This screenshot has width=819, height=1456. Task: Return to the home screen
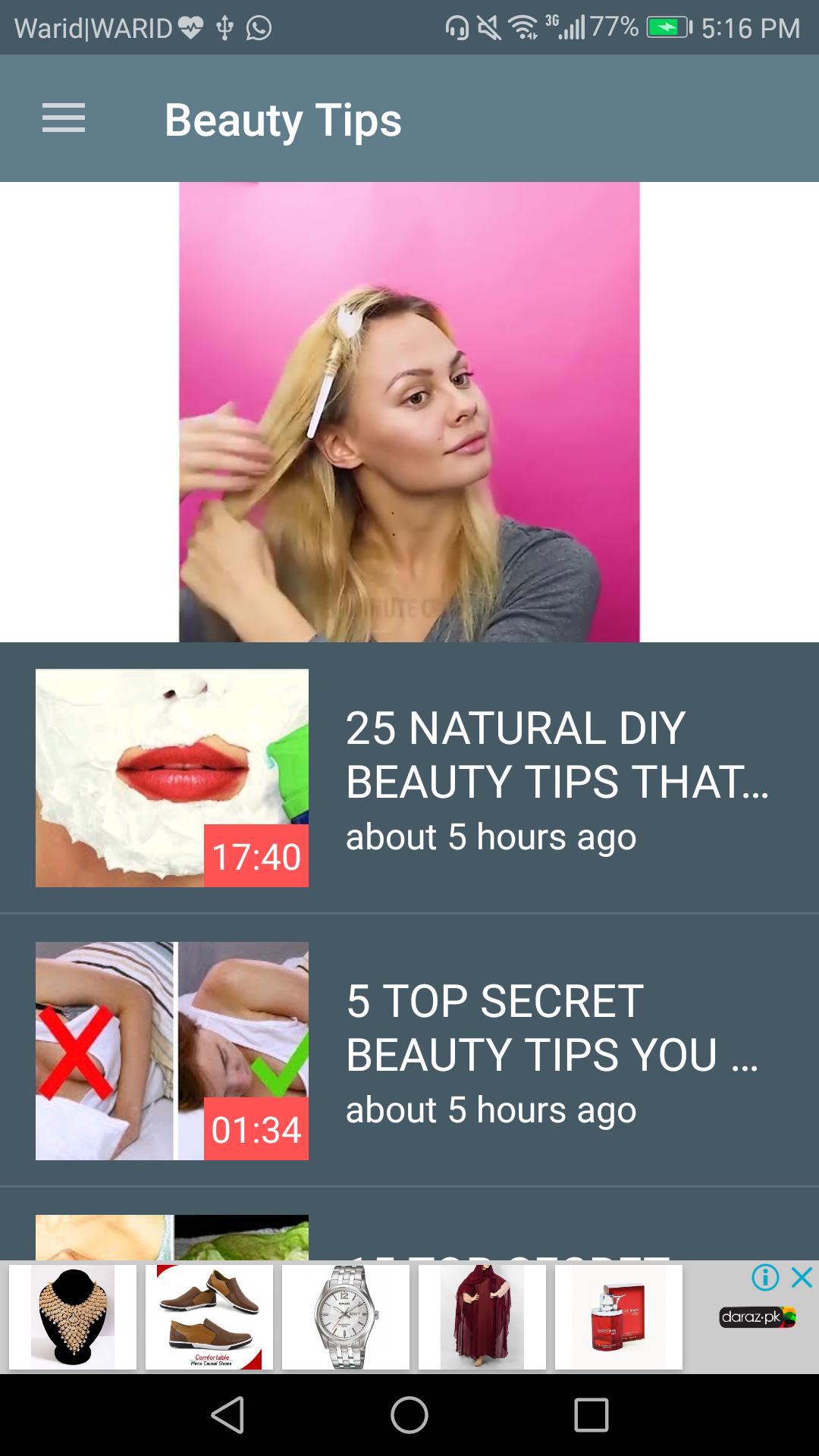tap(409, 1415)
